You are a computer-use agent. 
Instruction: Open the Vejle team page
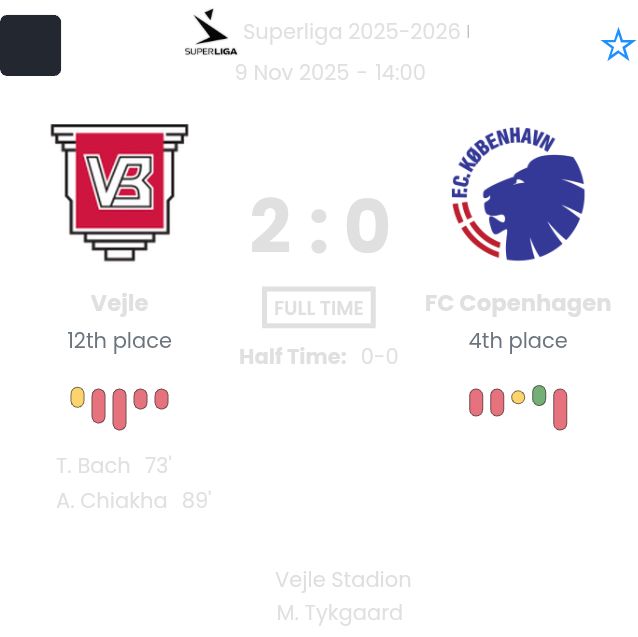[x=119, y=303]
